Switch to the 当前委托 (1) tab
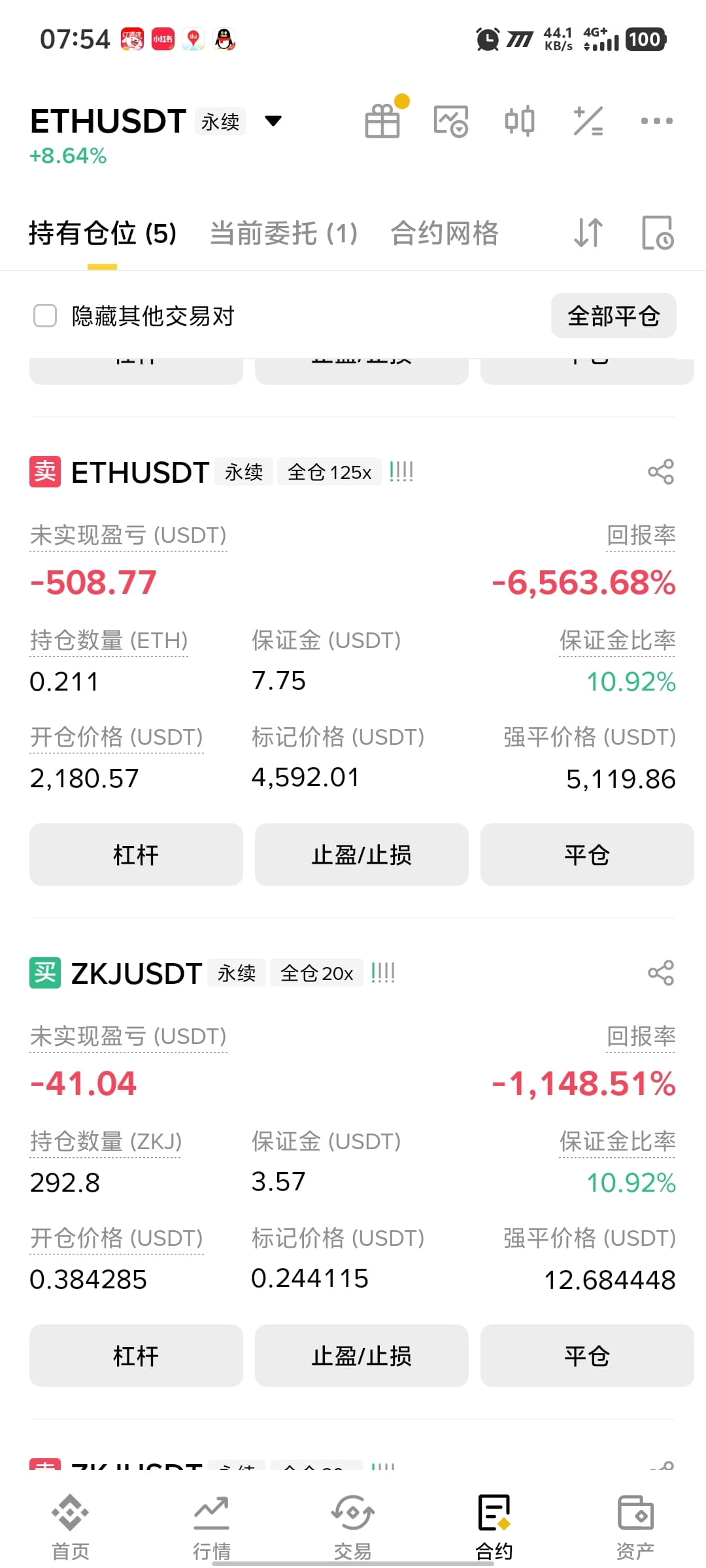Viewport: 706px width, 1568px height. (284, 233)
